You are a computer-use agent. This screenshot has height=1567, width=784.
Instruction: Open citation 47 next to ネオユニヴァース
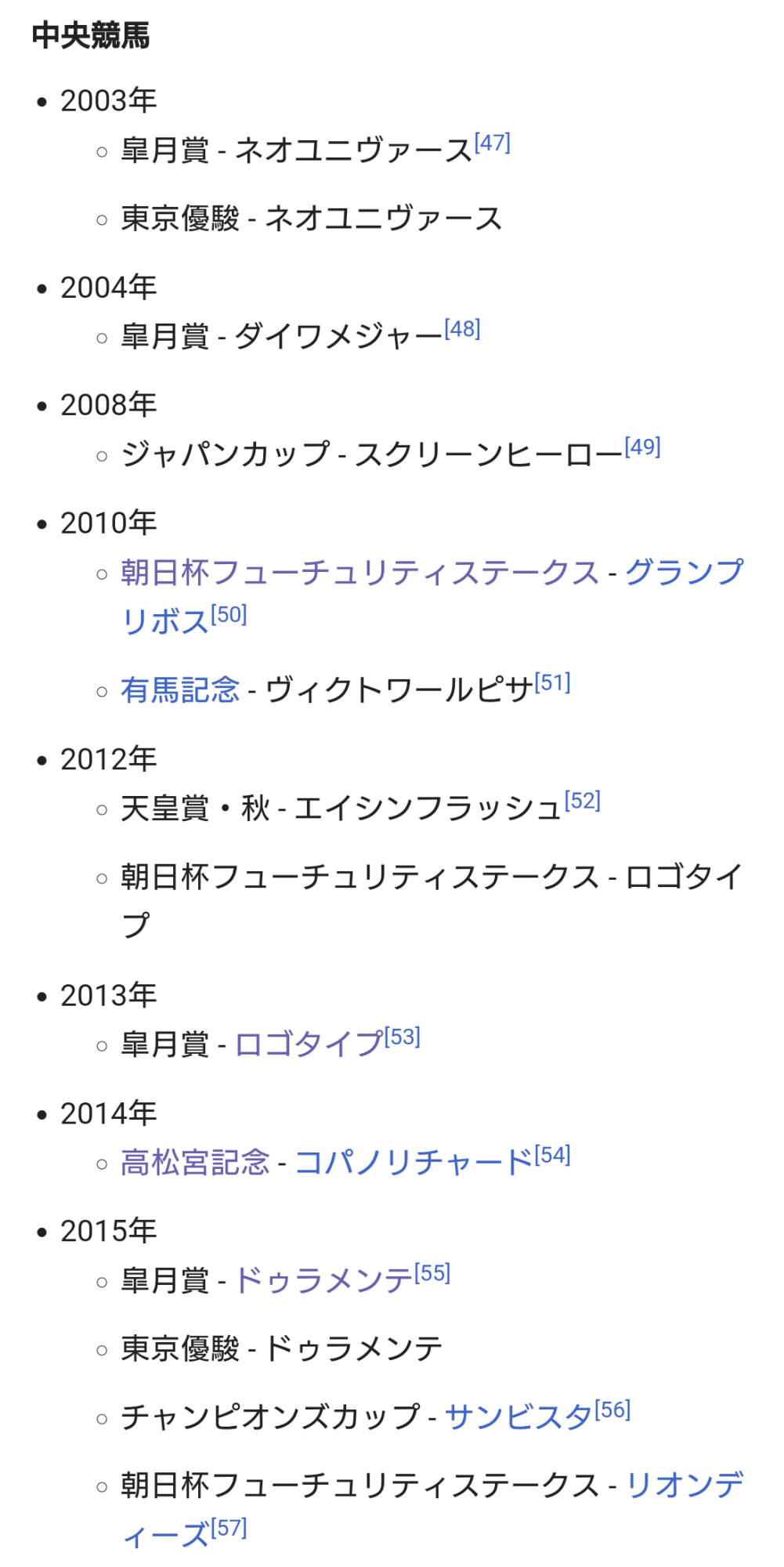[493, 143]
